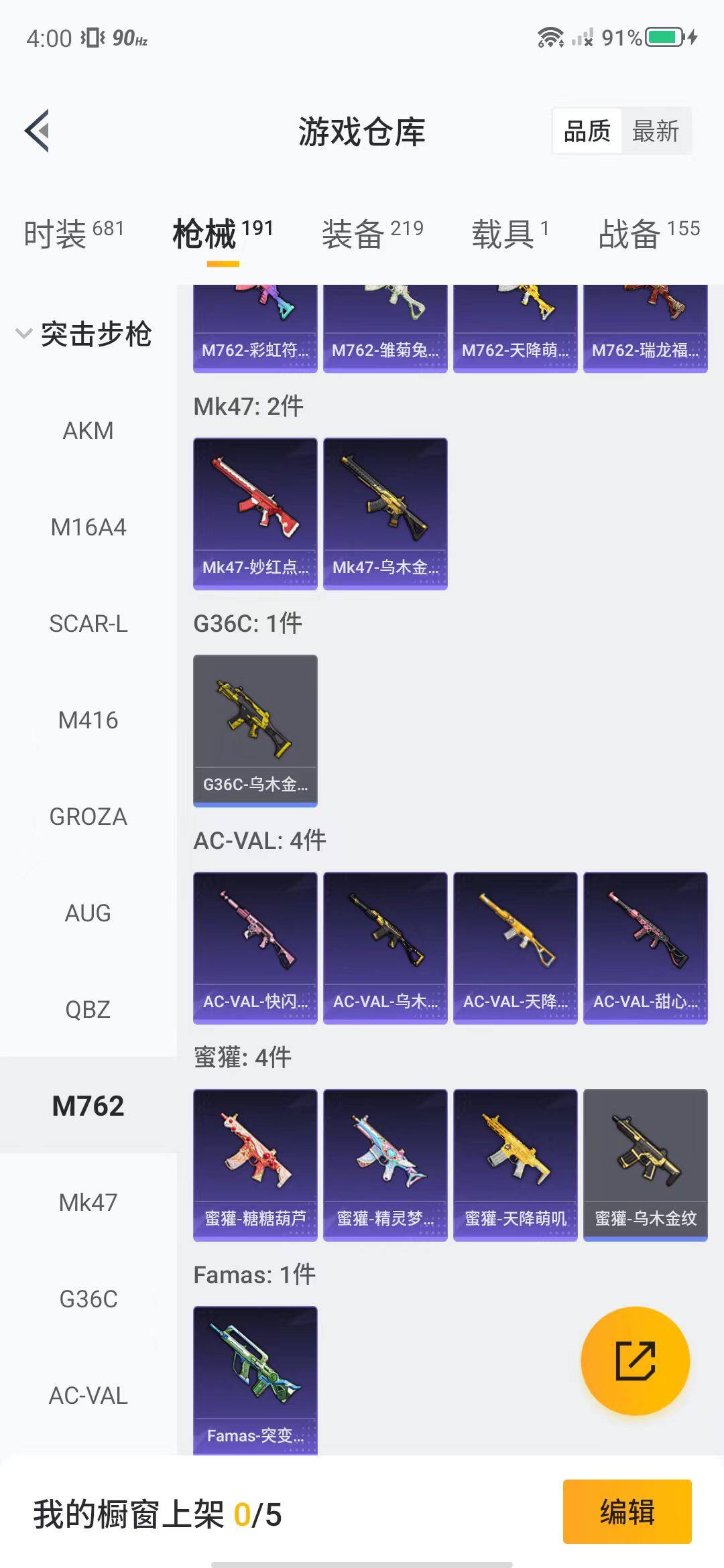Screen dimensions: 724x1568
Task: Open the 蜜獾-糖糖葫芦 skin
Action: click(x=255, y=1165)
